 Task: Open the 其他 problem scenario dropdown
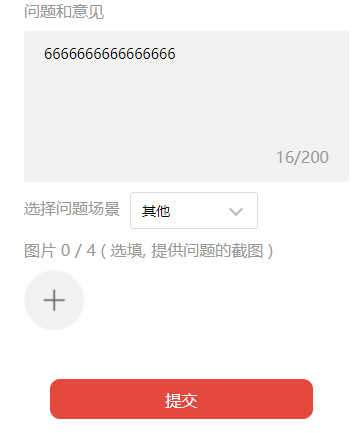(x=194, y=210)
